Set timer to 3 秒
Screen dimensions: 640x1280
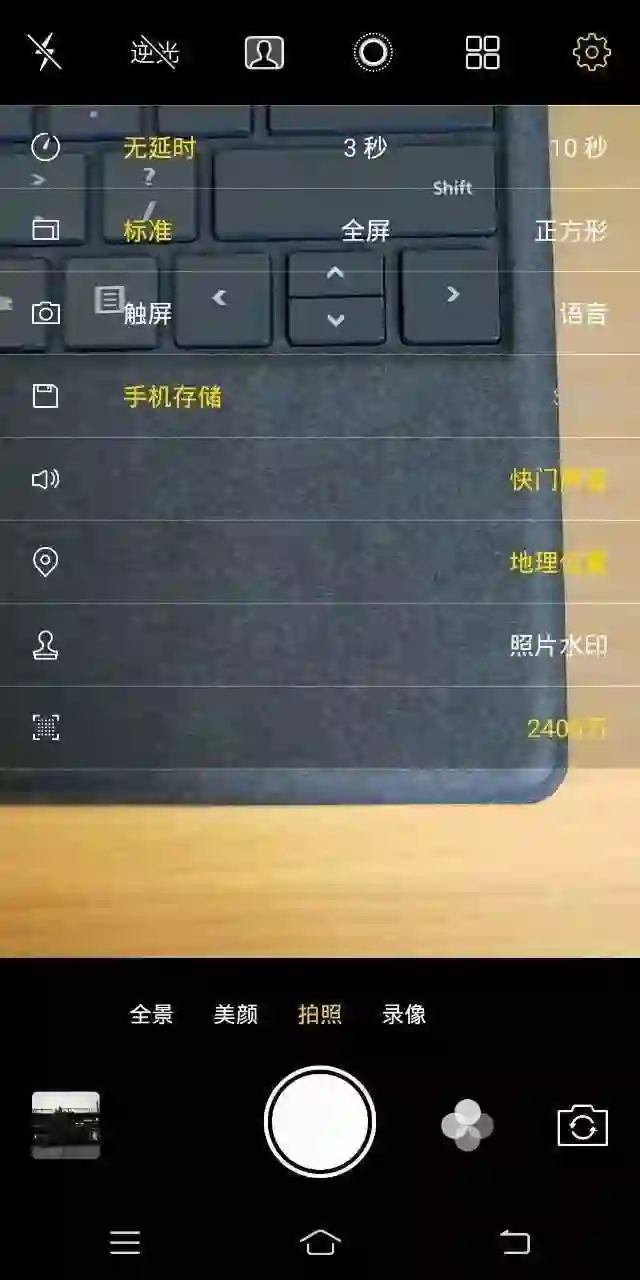(365, 148)
